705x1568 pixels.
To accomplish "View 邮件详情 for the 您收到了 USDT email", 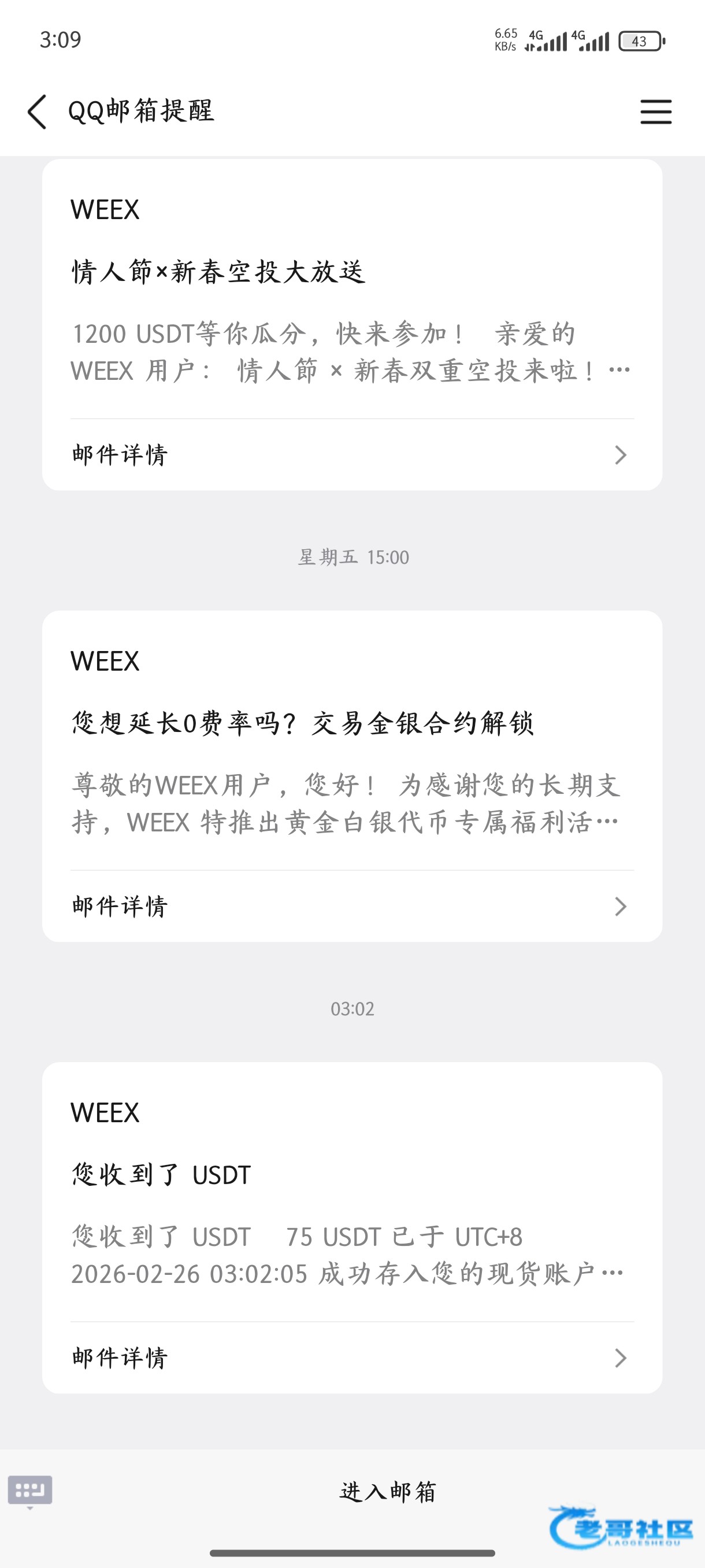I will (x=351, y=1358).
